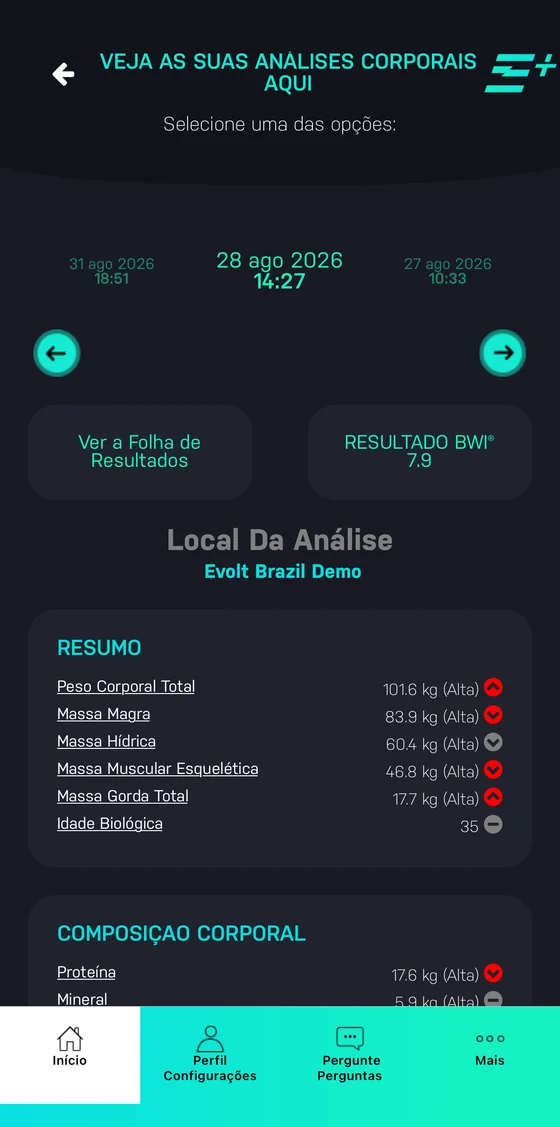Screen dimensions: 560x1127
Task: Open the Proteína link
Action: 86,972
